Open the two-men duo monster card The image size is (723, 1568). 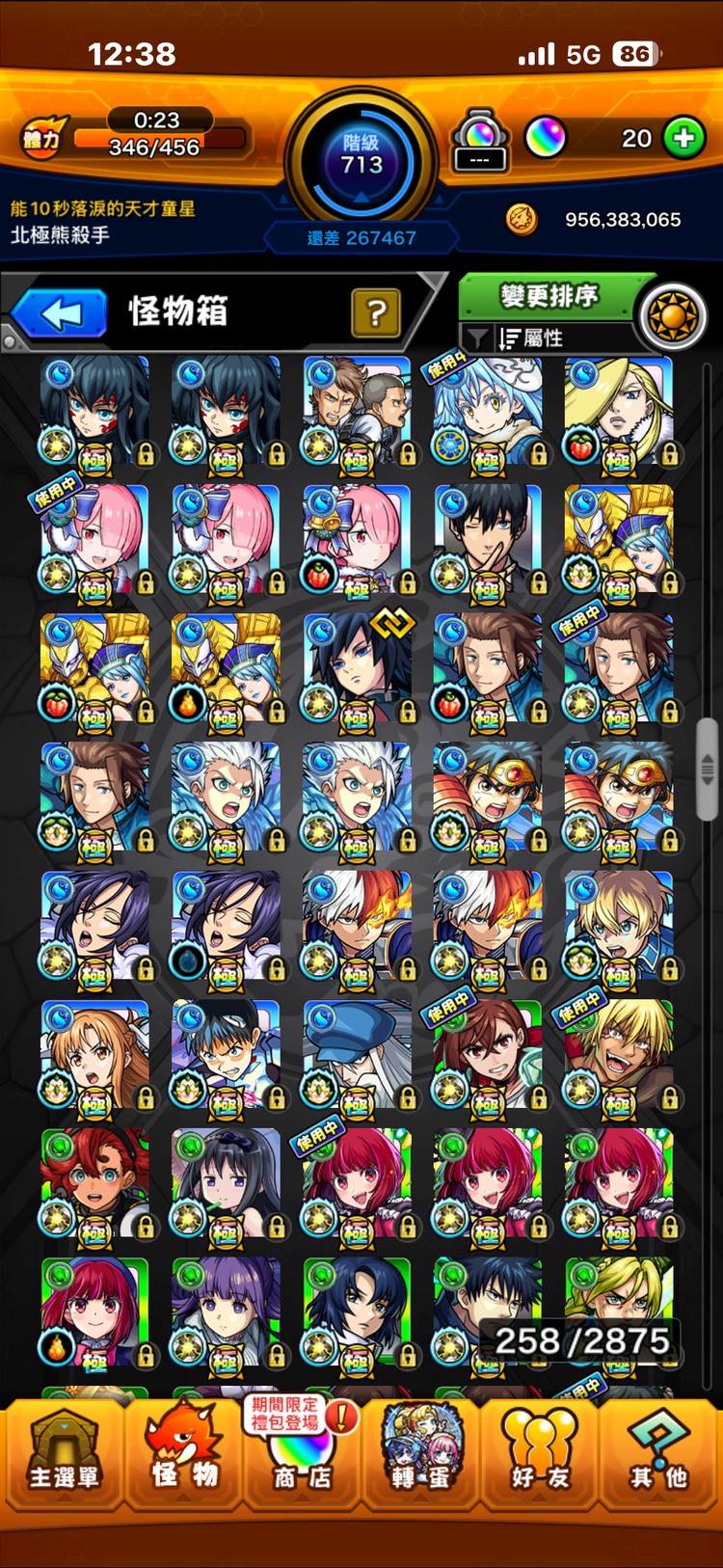358,410
